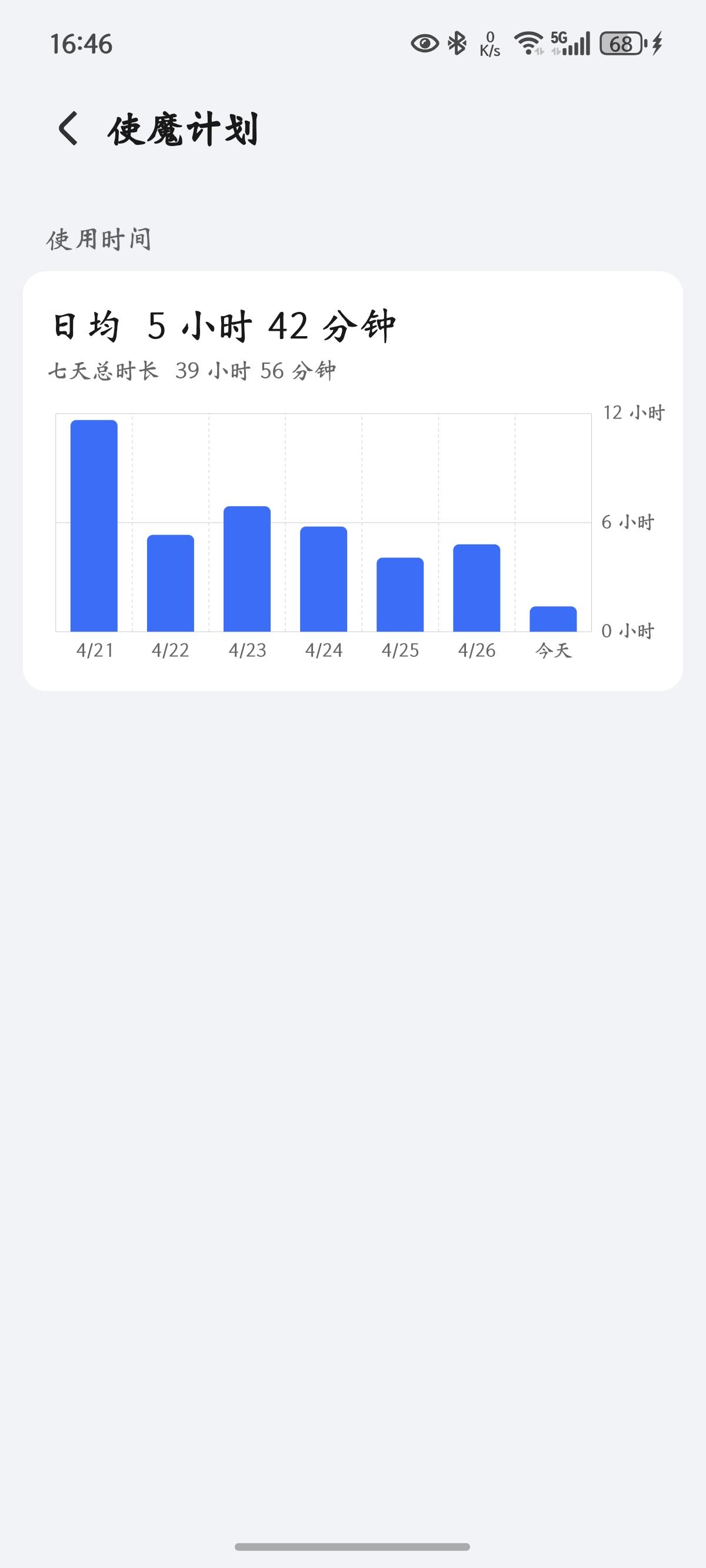Select the 4/25 usage bar
This screenshot has width=706, height=1568.
400,594
